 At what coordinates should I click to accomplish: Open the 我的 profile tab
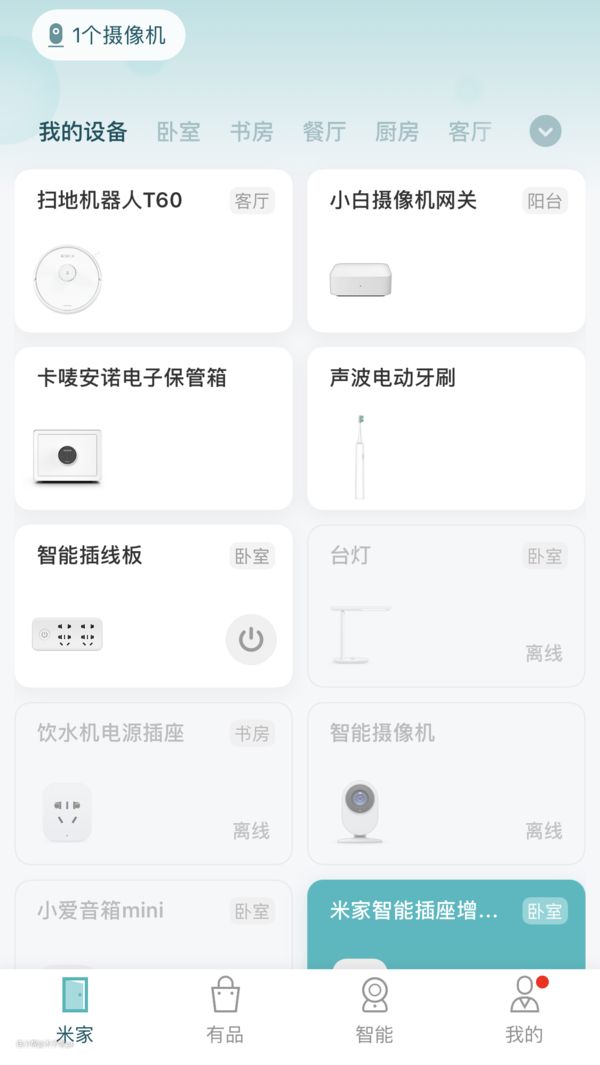[x=524, y=1010]
